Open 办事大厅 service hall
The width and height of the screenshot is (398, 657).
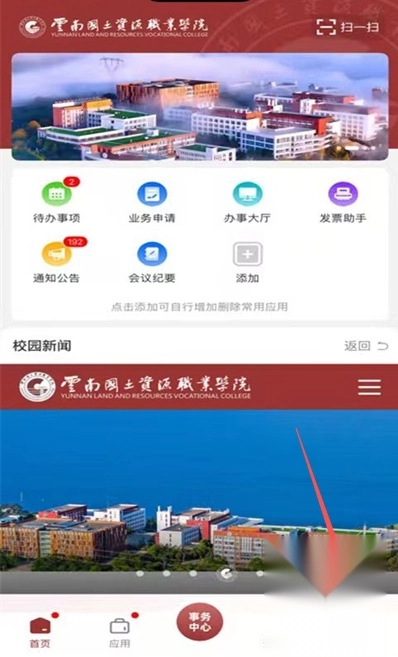[247, 202]
